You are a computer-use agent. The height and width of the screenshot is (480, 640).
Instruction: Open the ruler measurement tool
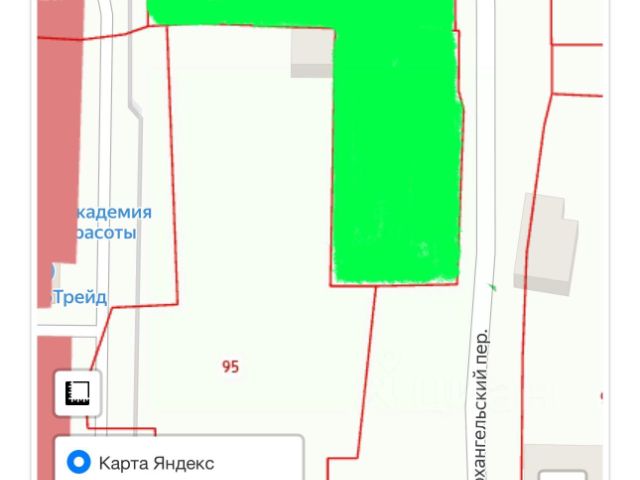click(x=78, y=392)
